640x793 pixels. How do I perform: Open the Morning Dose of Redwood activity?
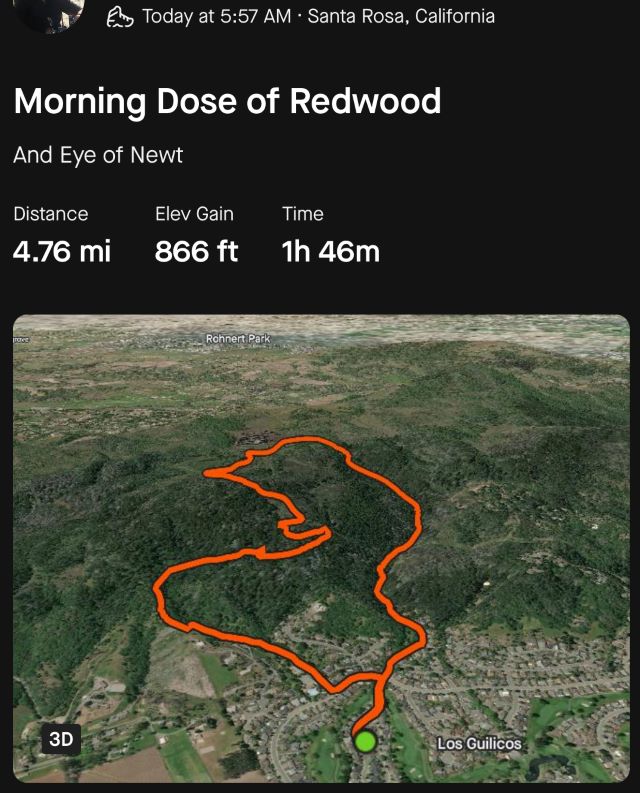coord(227,101)
